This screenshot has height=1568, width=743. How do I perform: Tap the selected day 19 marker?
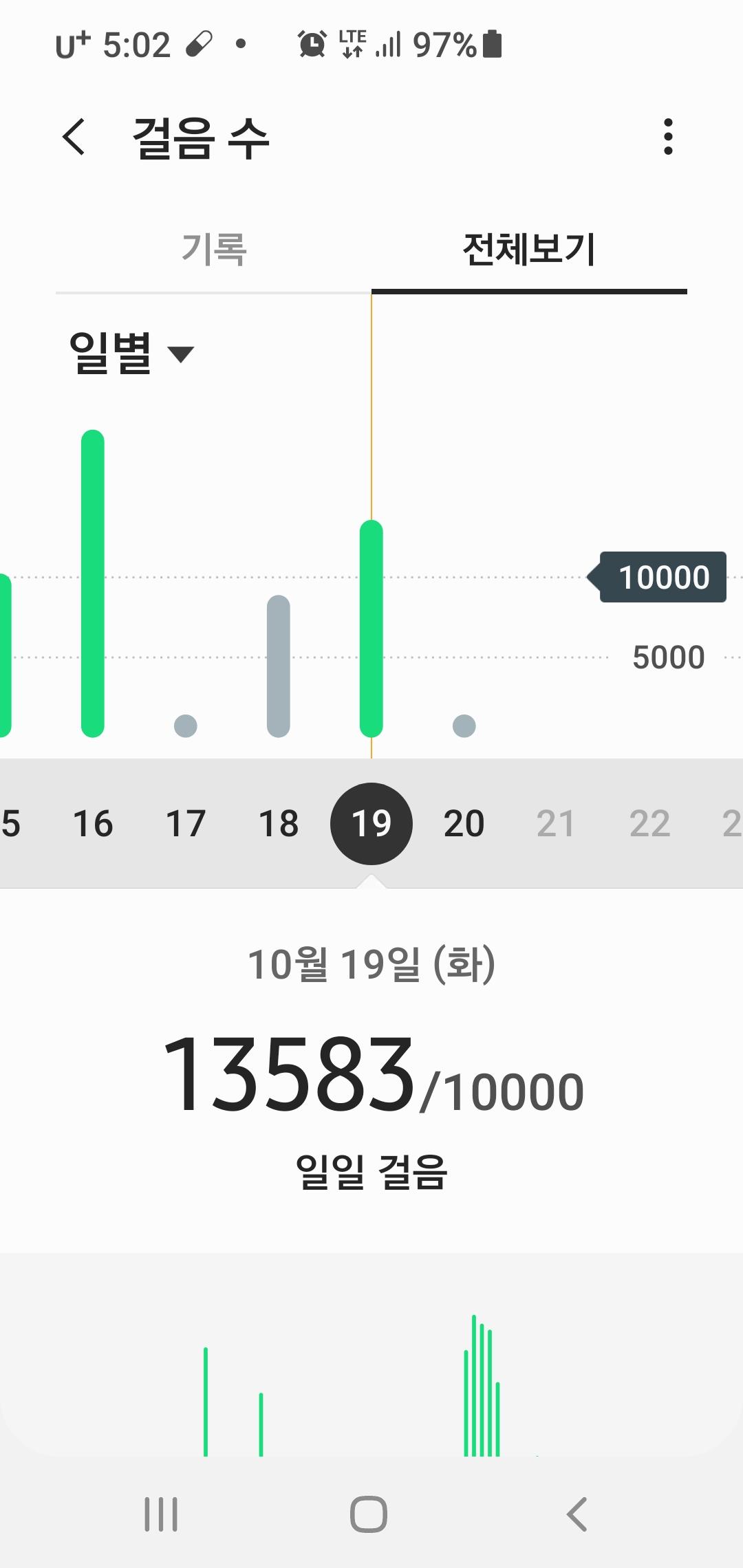[371, 823]
